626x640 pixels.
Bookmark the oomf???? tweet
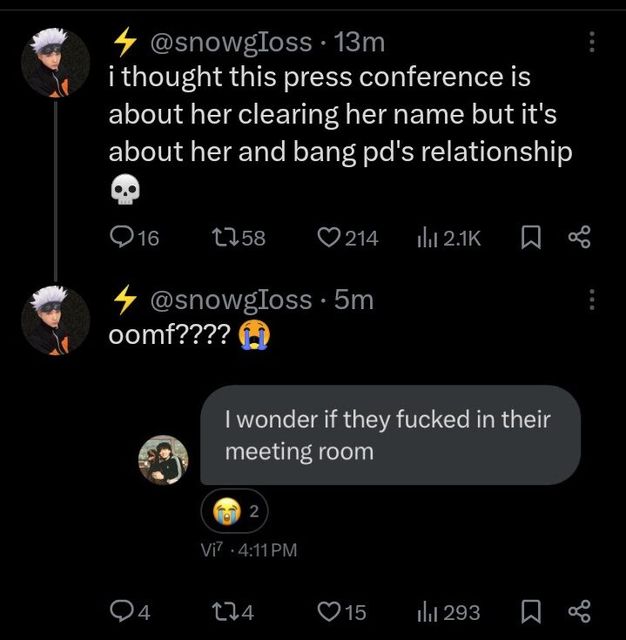533,611
